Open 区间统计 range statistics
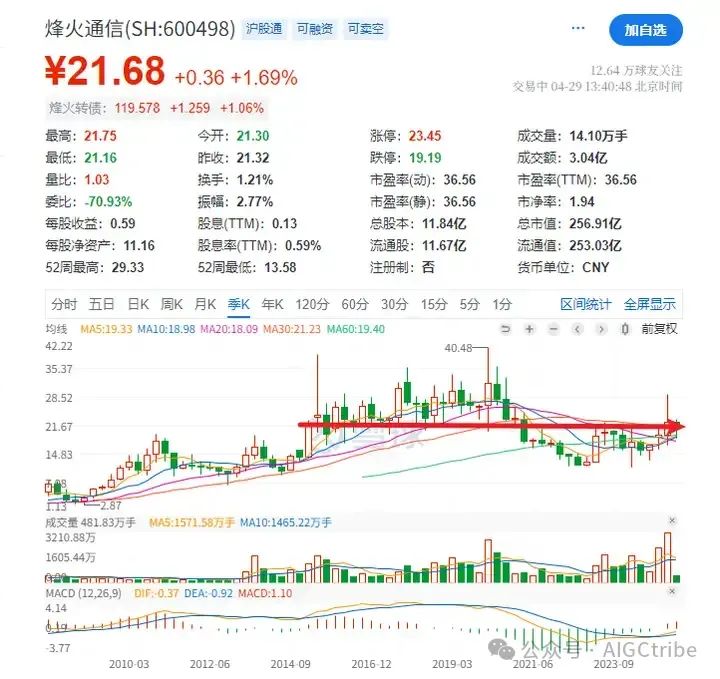This screenshot has width=720, height=679. [x=585, y=304]
